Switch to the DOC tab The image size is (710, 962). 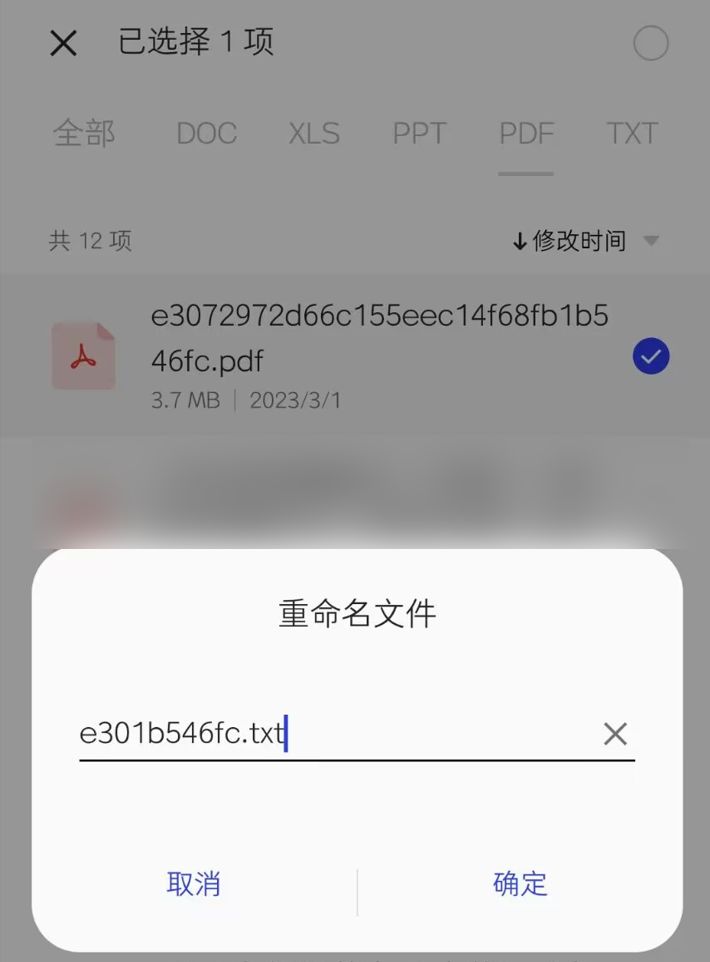pyautogui.click(x=206, y=133)
